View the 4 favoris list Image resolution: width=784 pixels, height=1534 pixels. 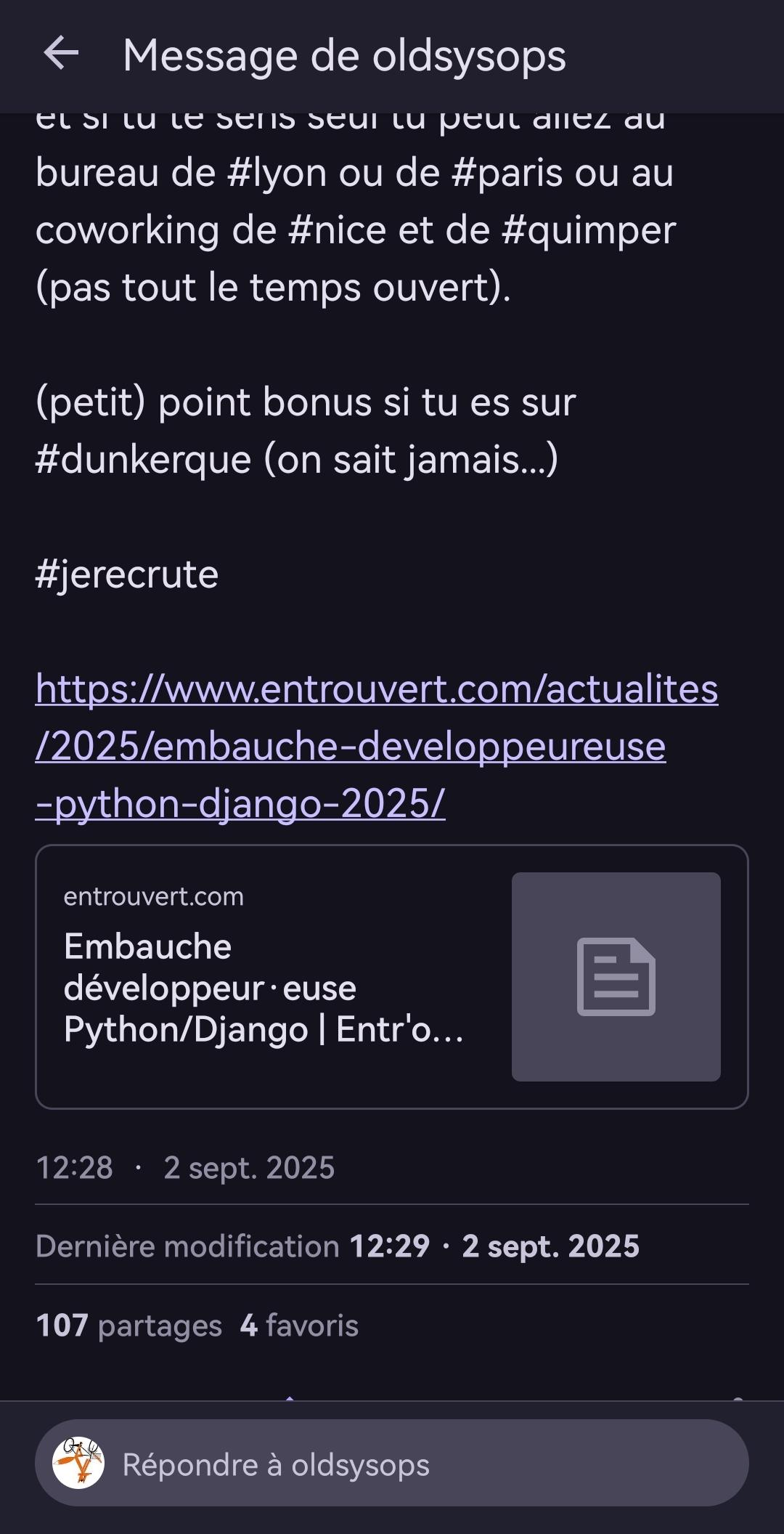299,1326
